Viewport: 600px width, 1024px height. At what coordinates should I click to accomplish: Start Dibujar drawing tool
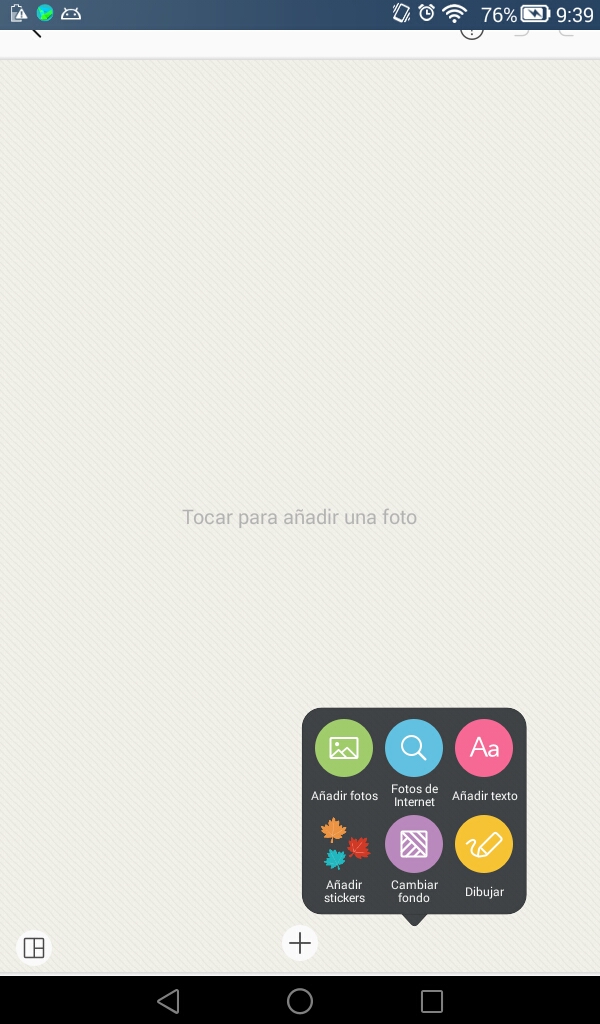tap(484, 845)
